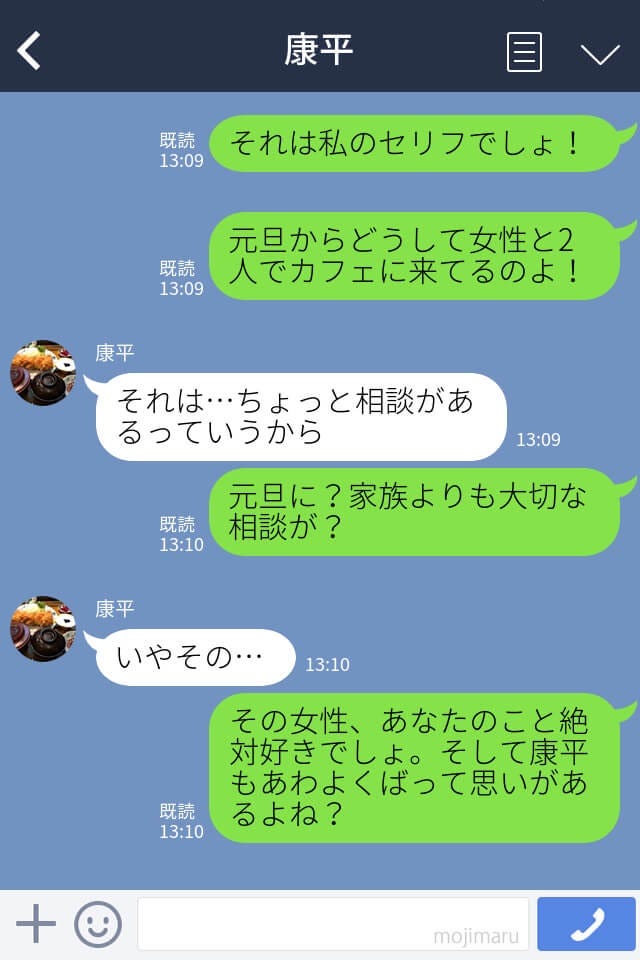Tap the blue phone call button

coord(586,923)
